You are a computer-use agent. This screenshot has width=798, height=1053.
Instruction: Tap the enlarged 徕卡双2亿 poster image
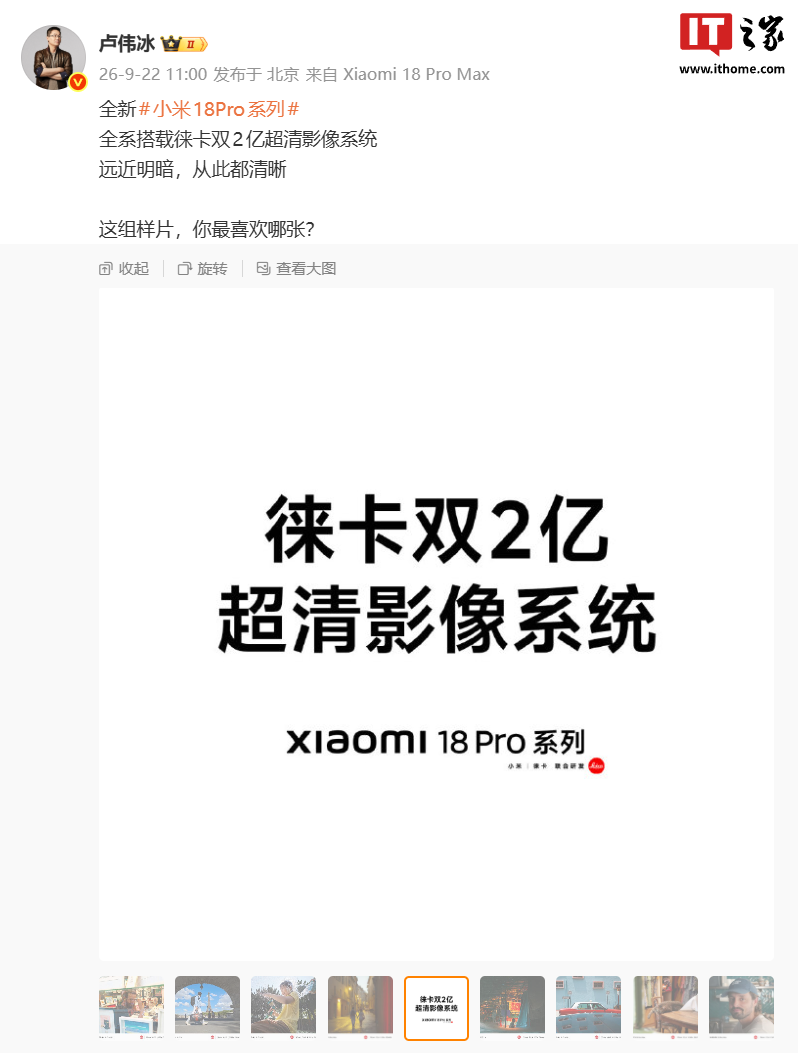(x=436, y=625)
